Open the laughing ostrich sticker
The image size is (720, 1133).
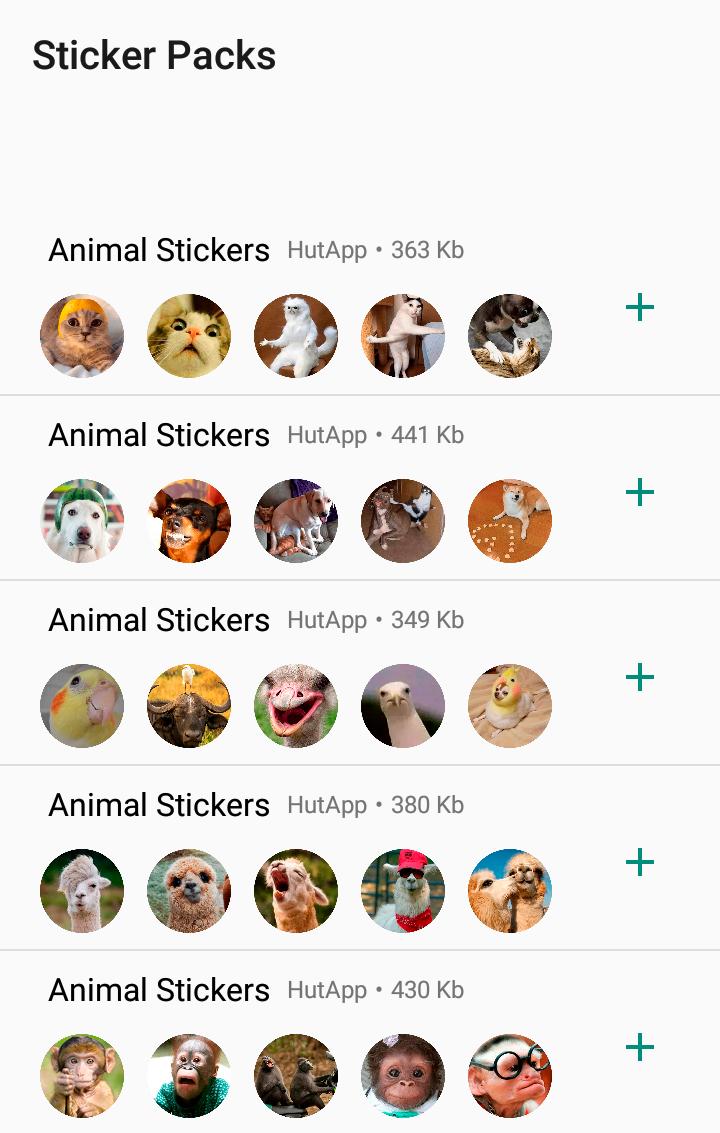[x=296, y=706]
